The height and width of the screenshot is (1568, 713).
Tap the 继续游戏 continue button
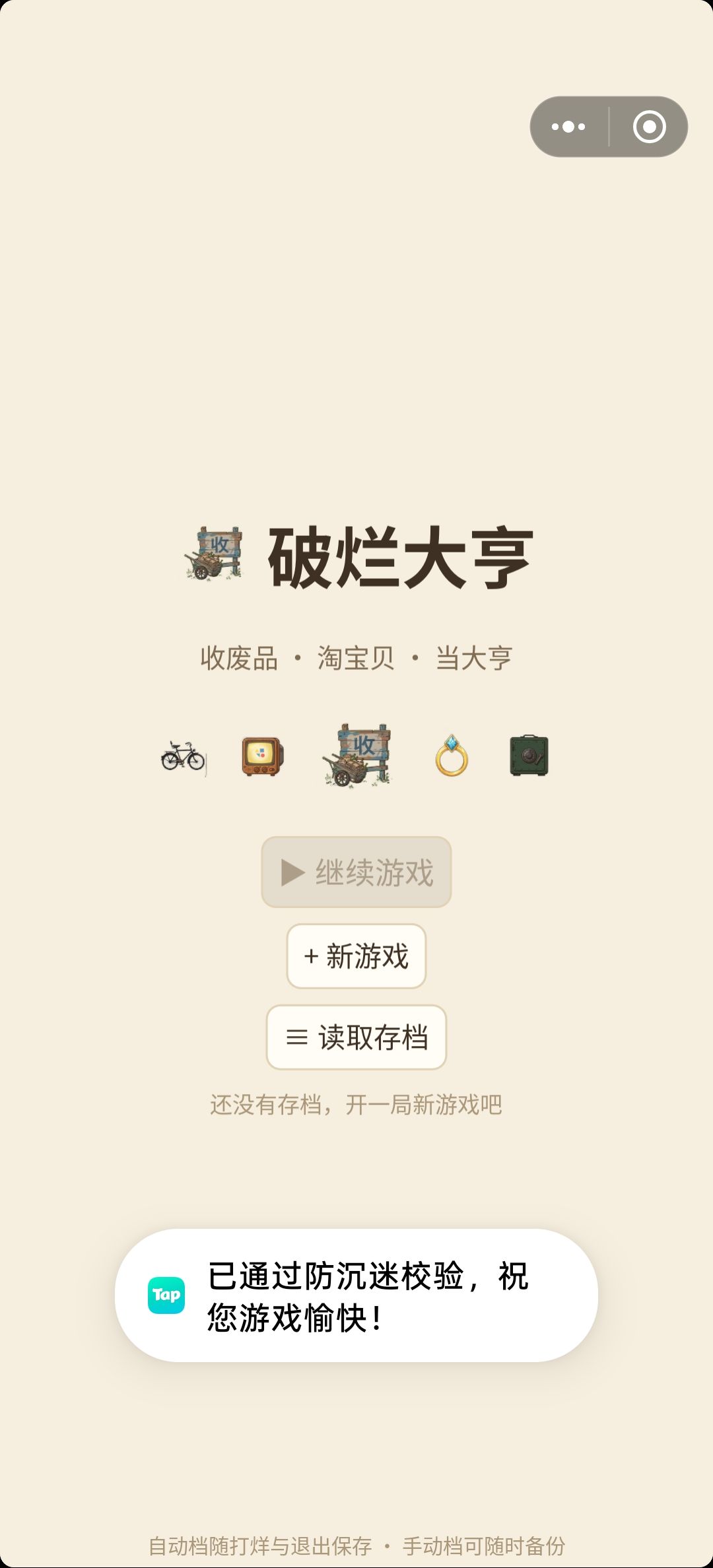356,872
